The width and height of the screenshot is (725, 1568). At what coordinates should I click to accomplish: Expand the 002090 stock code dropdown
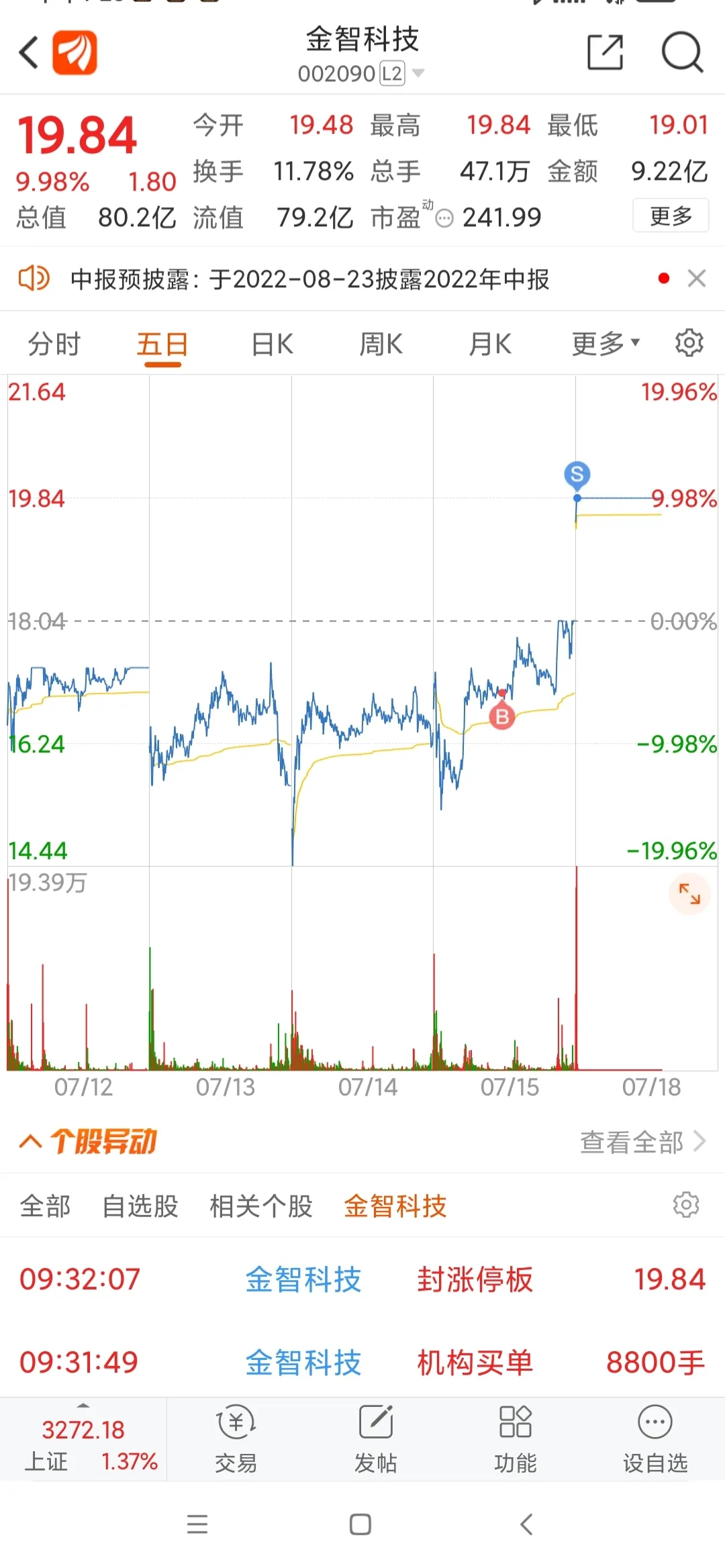pos(418,72)
